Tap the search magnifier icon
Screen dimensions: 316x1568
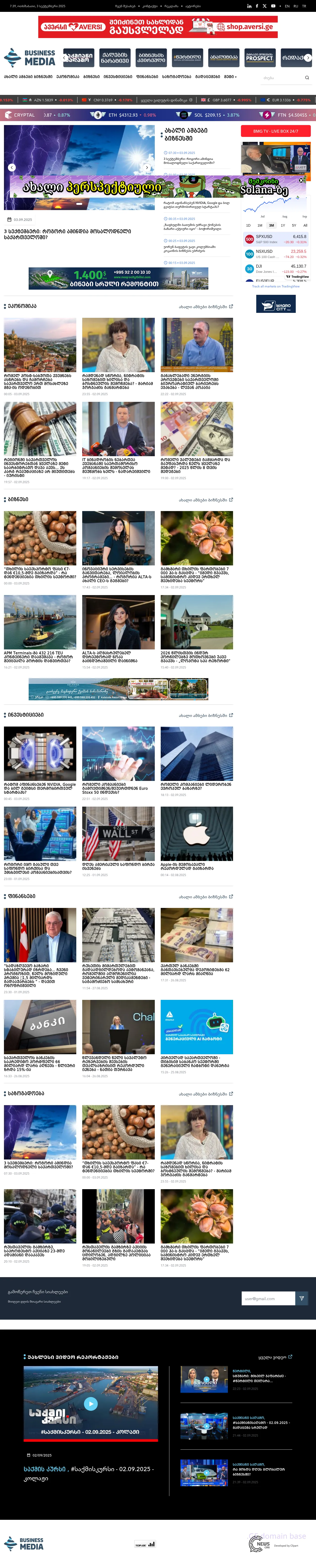pyautogui.click(x=307, y=77)
